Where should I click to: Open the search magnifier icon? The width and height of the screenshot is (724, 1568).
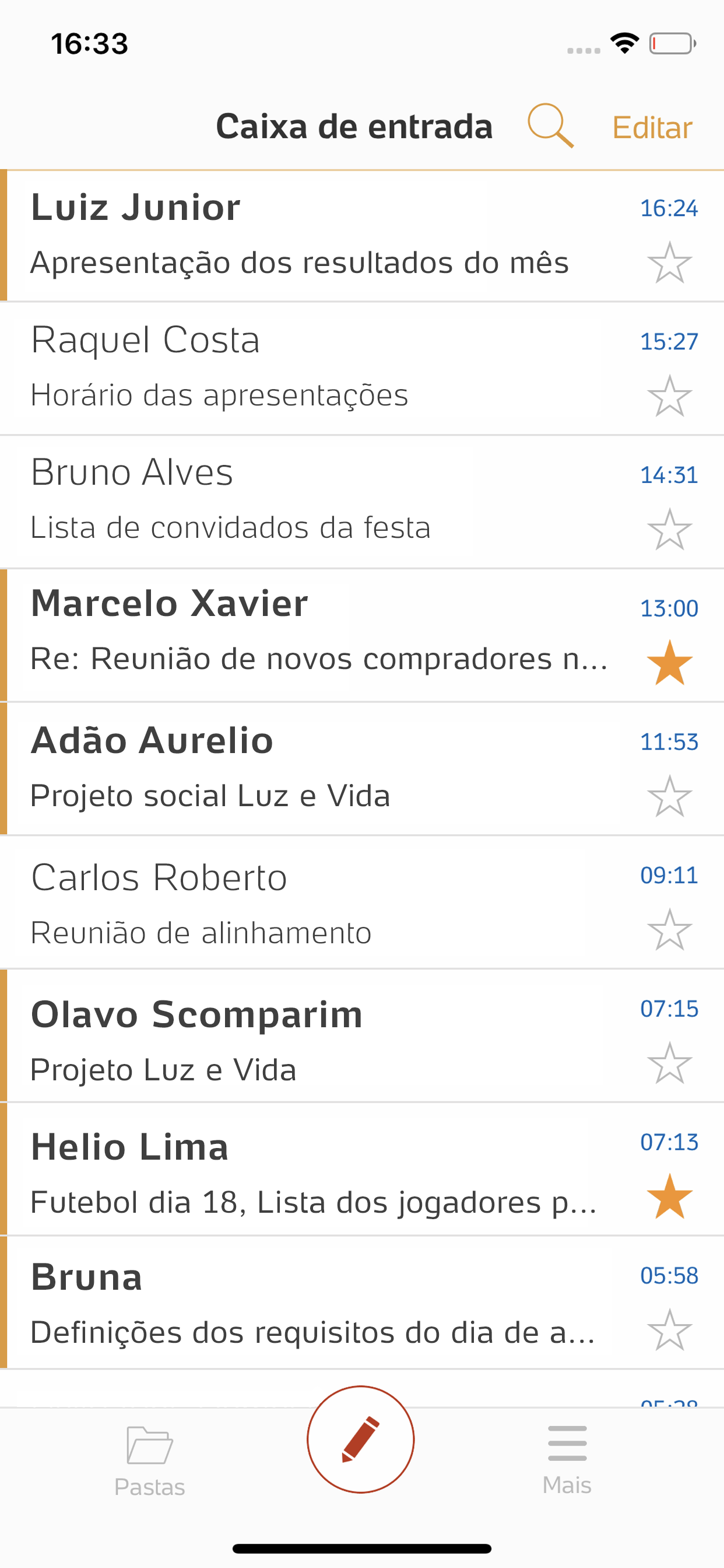549,126
